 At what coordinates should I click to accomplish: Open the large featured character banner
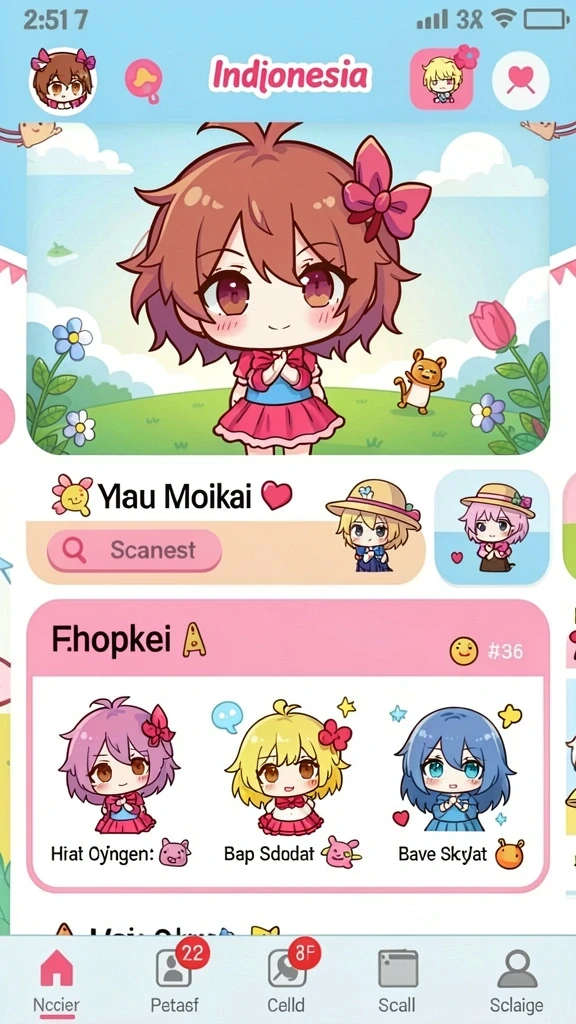click(x=288, y=287)
